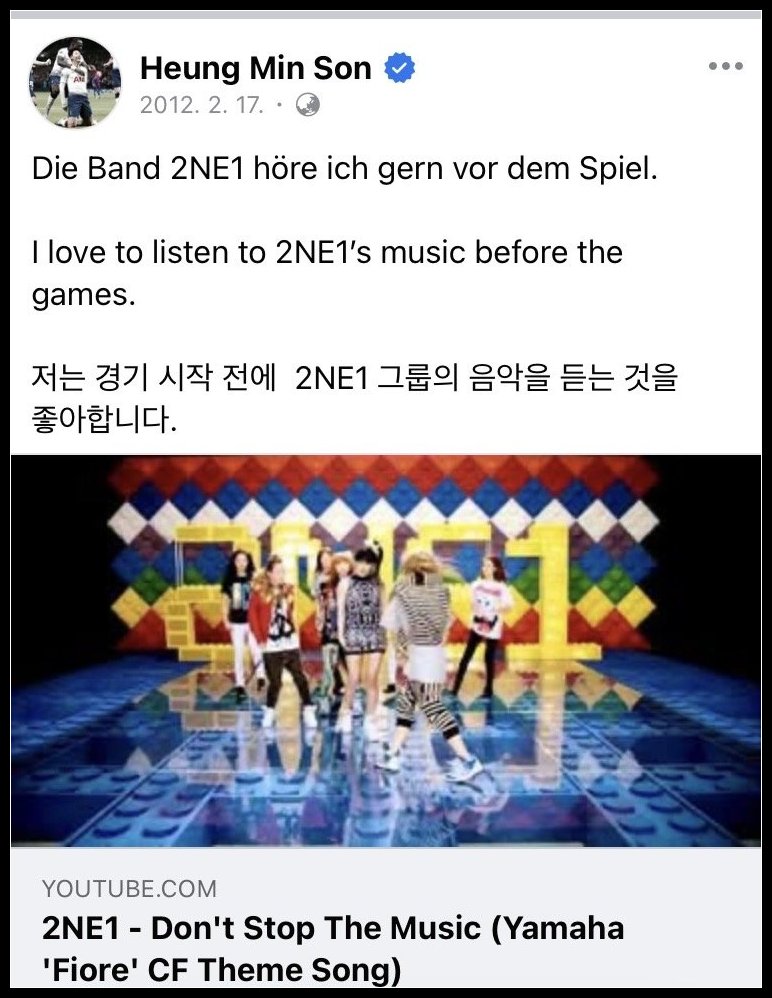Open Heung Min Son's profile picture

(x=75, y=83)
